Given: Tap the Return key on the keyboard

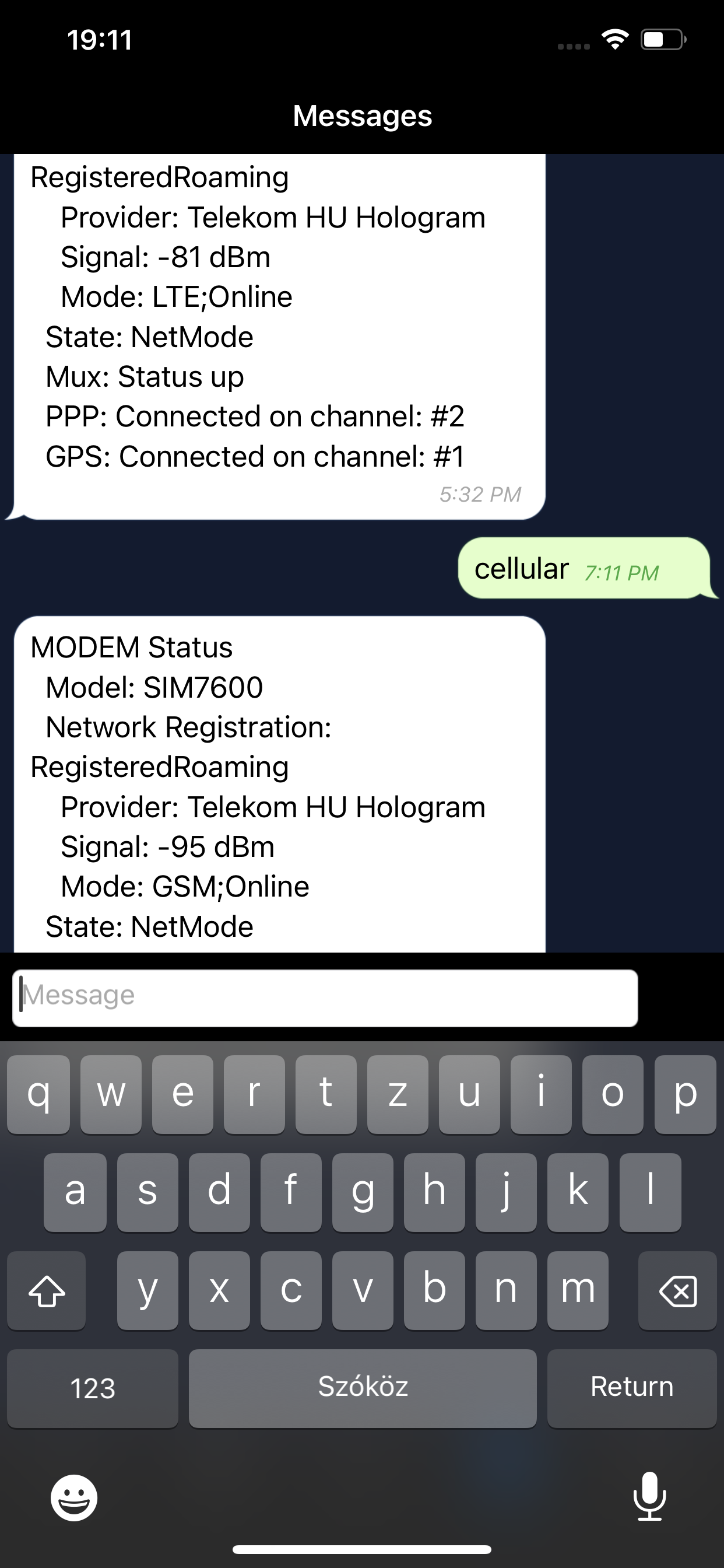Looking at the screenshot, I should click(x=631, y=1387).
